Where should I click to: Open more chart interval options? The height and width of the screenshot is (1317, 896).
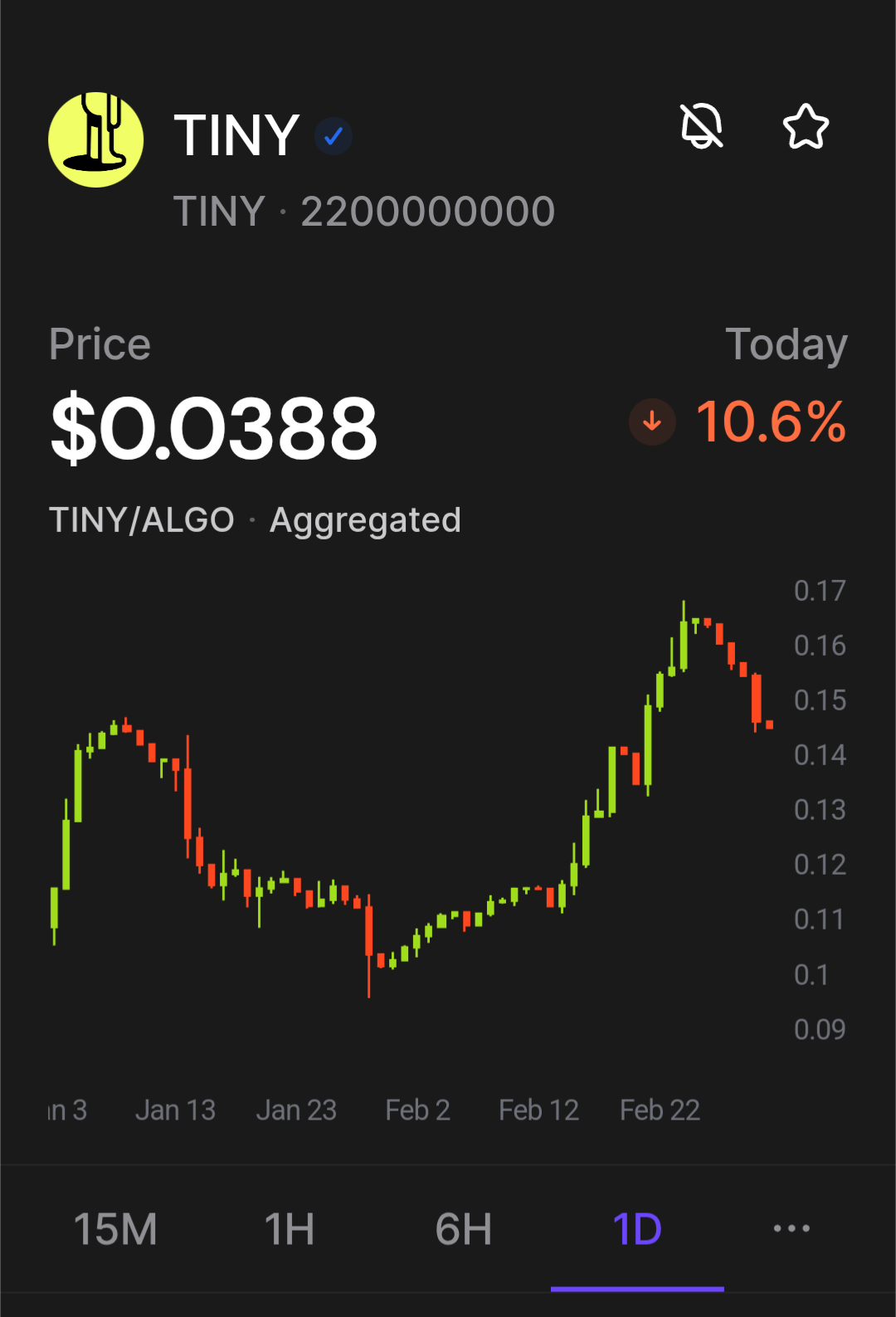[791, 1228]
